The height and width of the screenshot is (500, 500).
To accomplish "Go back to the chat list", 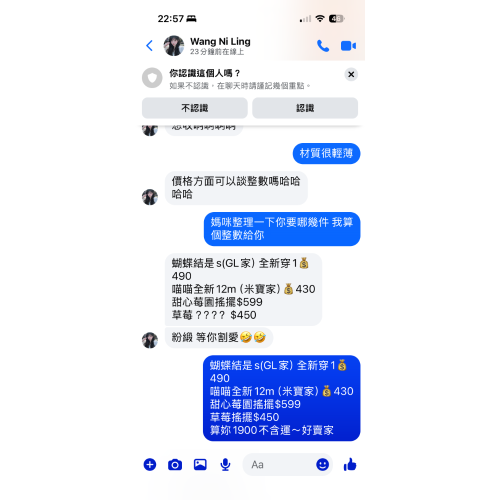I will [150, 46].
